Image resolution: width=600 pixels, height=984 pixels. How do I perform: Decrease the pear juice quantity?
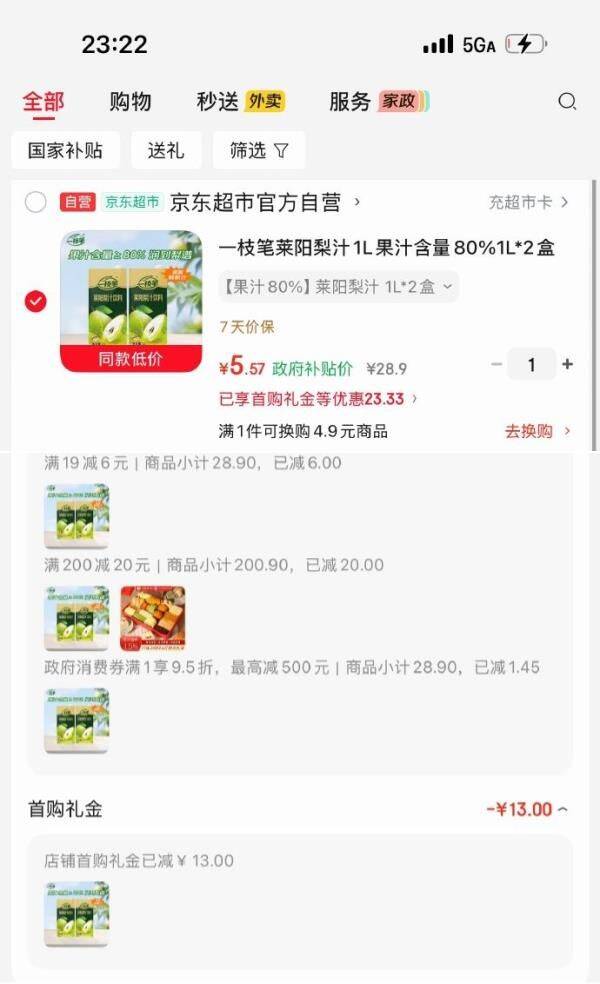point(496,365)
